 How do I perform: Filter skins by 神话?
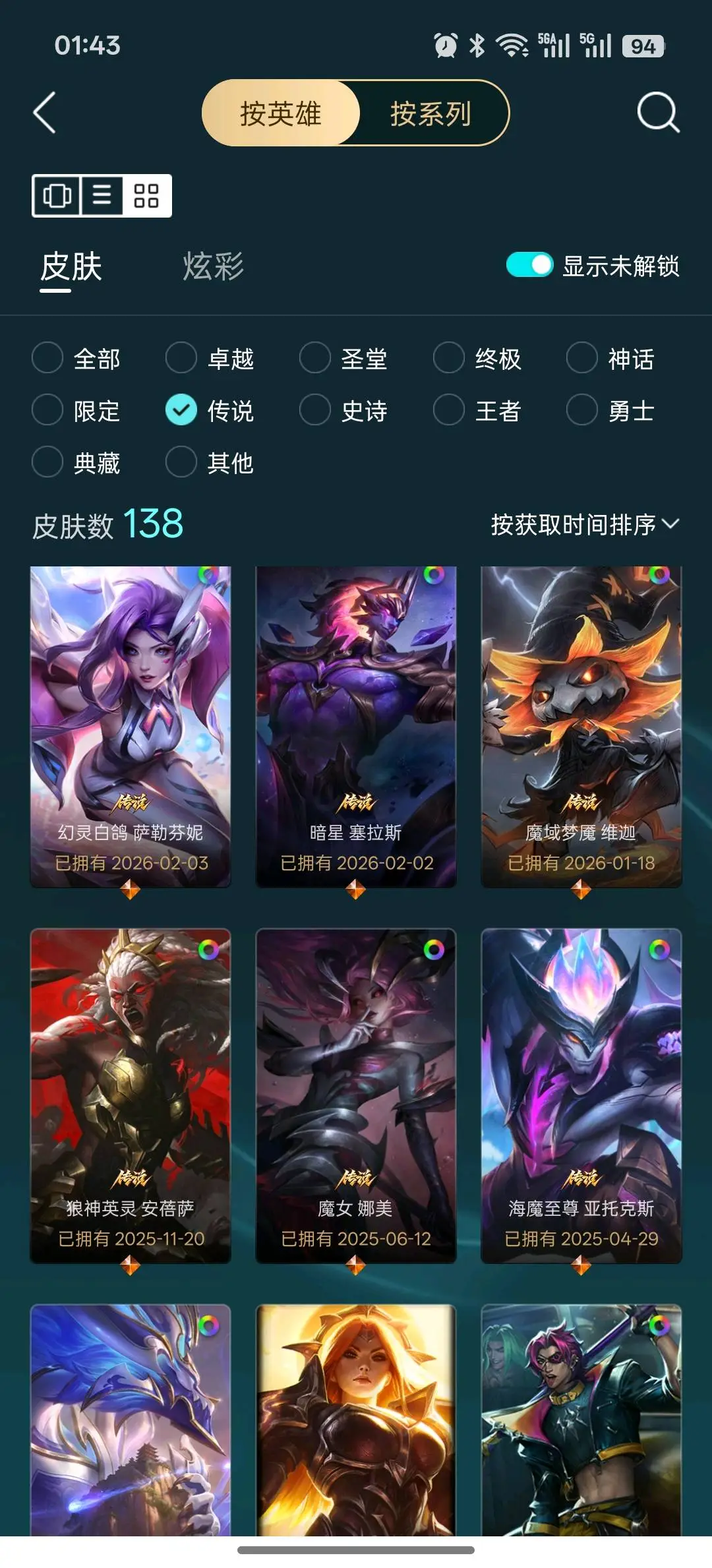tap(582, 358)
